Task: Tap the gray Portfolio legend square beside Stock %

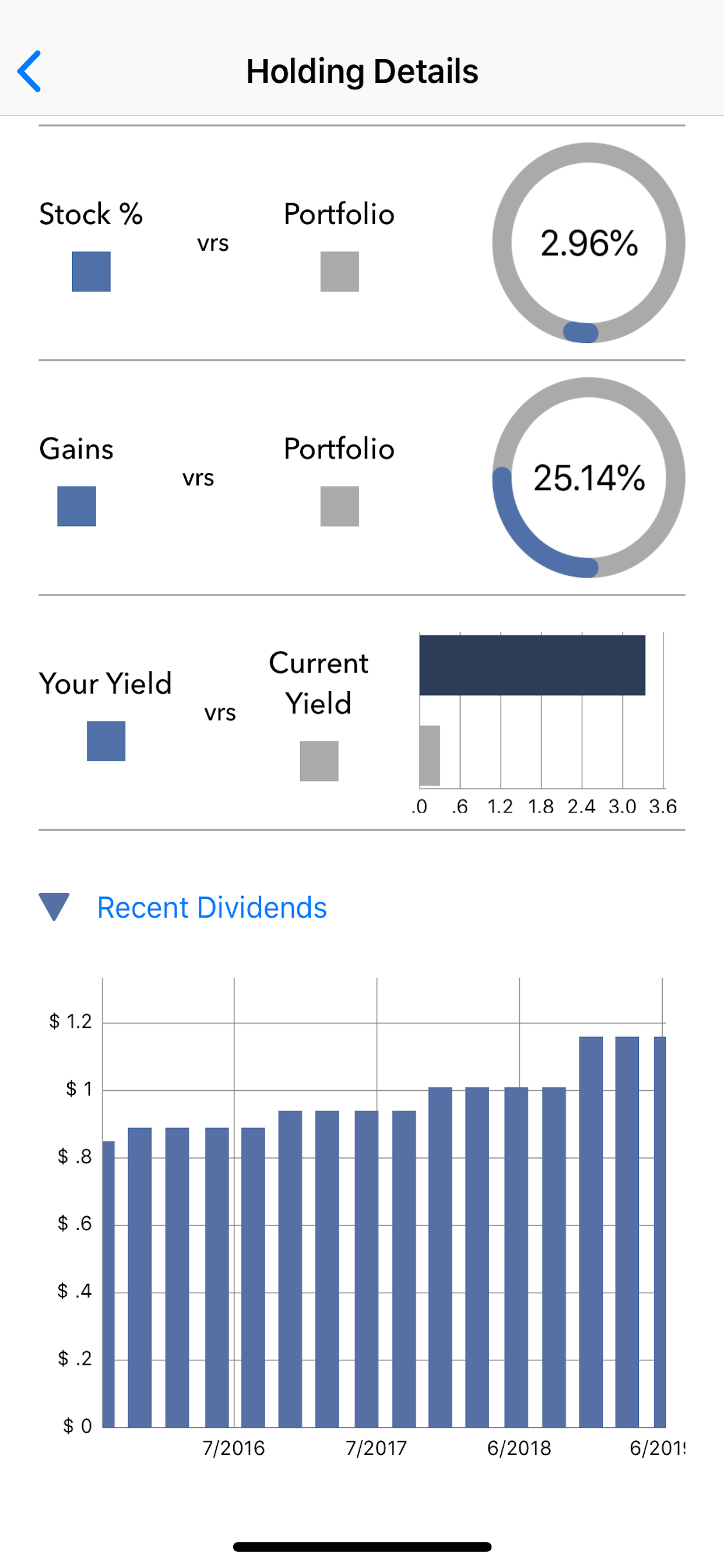Action: pos(339,272)
